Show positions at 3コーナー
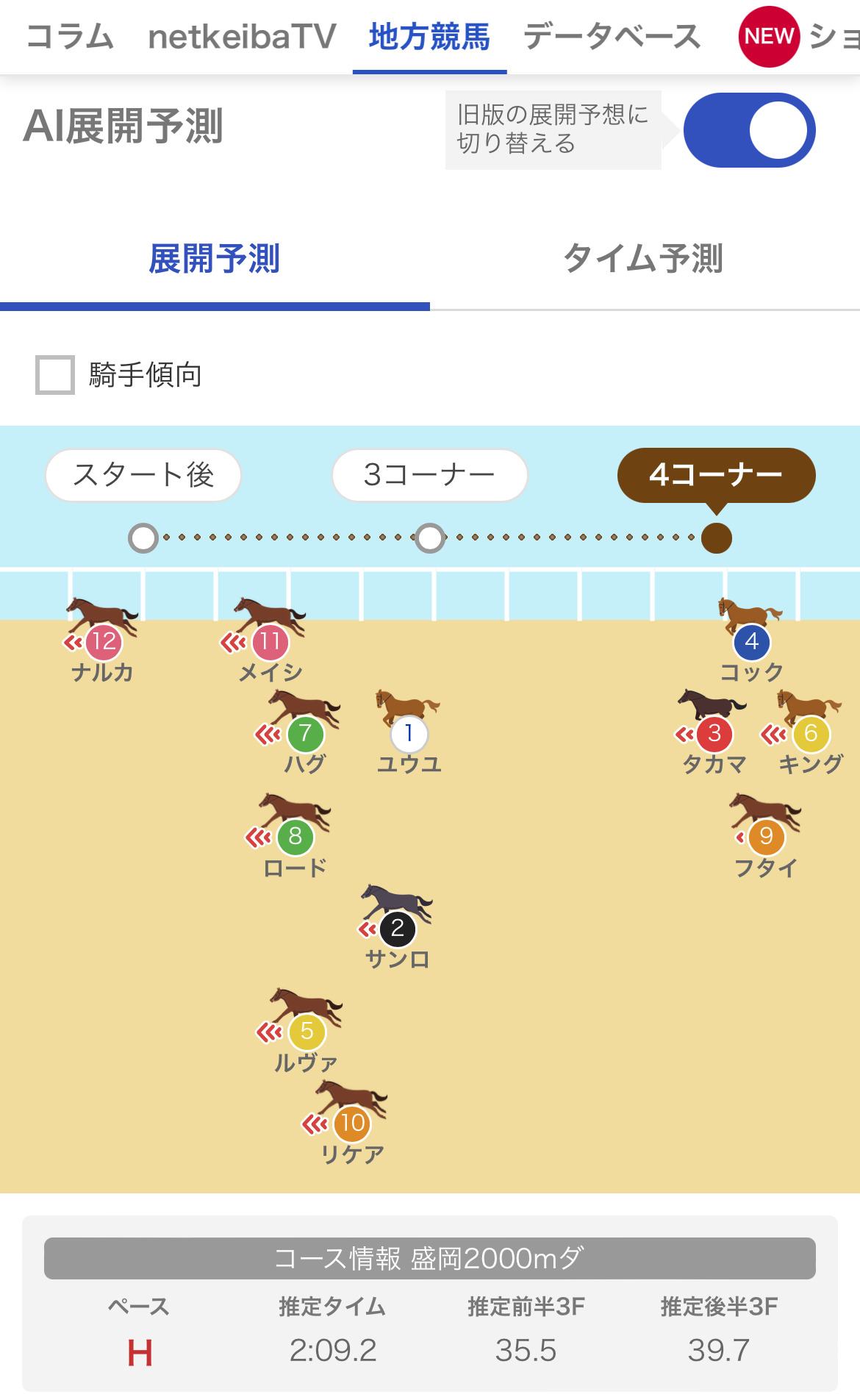Screen dimensions: 860x1400 tap(429, 475)
